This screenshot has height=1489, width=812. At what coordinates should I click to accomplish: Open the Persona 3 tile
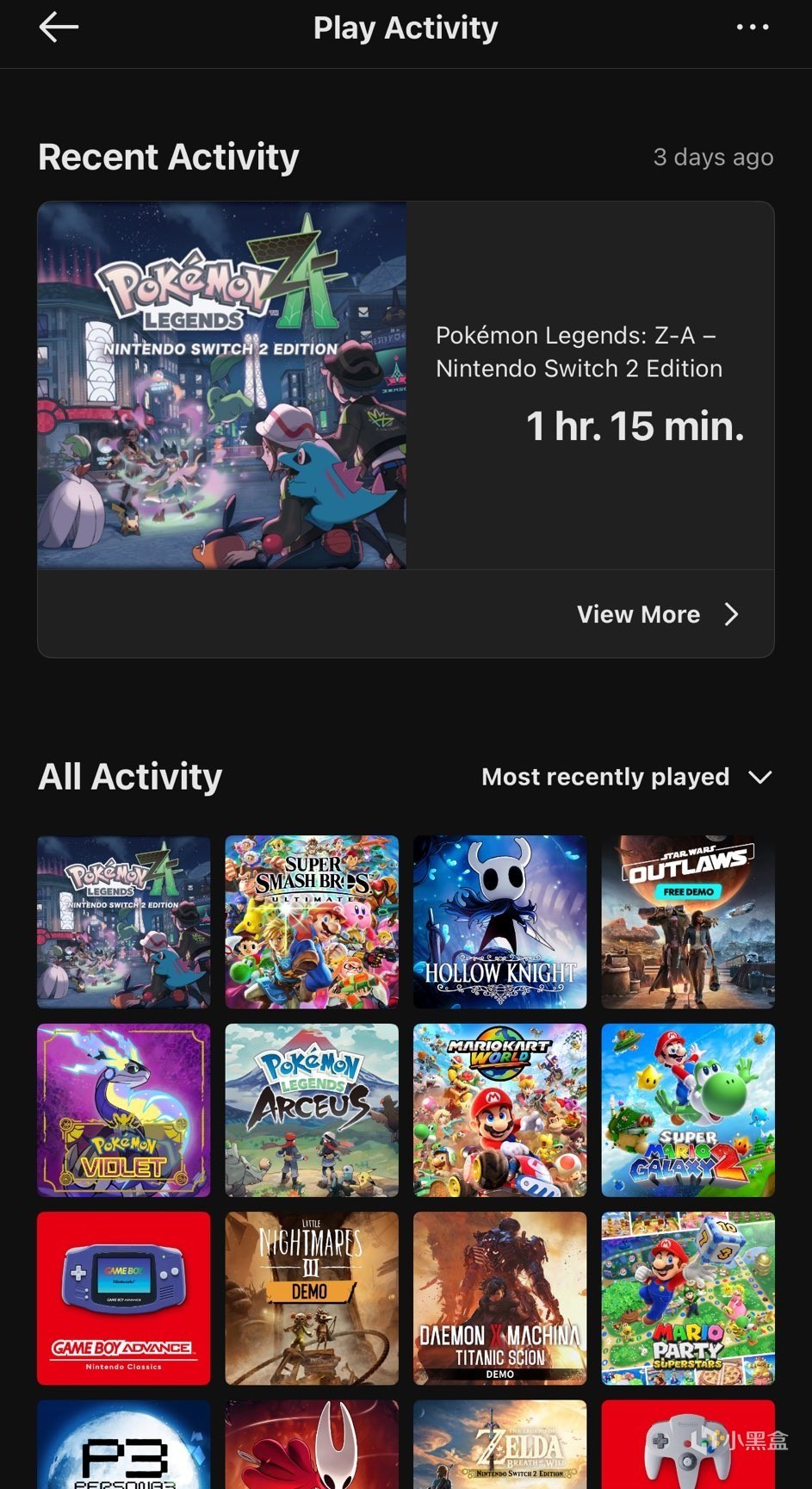click(124, 1447)
